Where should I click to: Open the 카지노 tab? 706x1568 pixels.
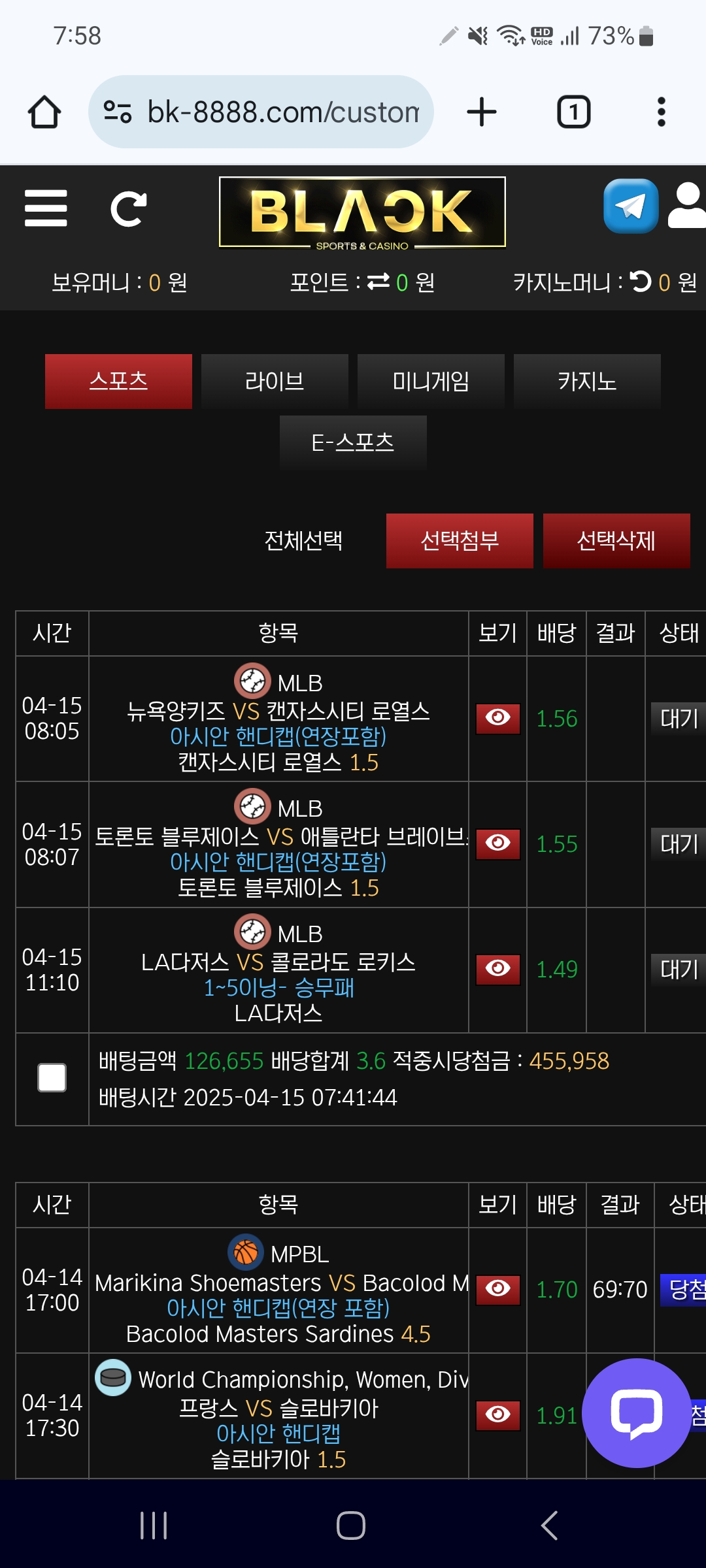coord(587,382)
